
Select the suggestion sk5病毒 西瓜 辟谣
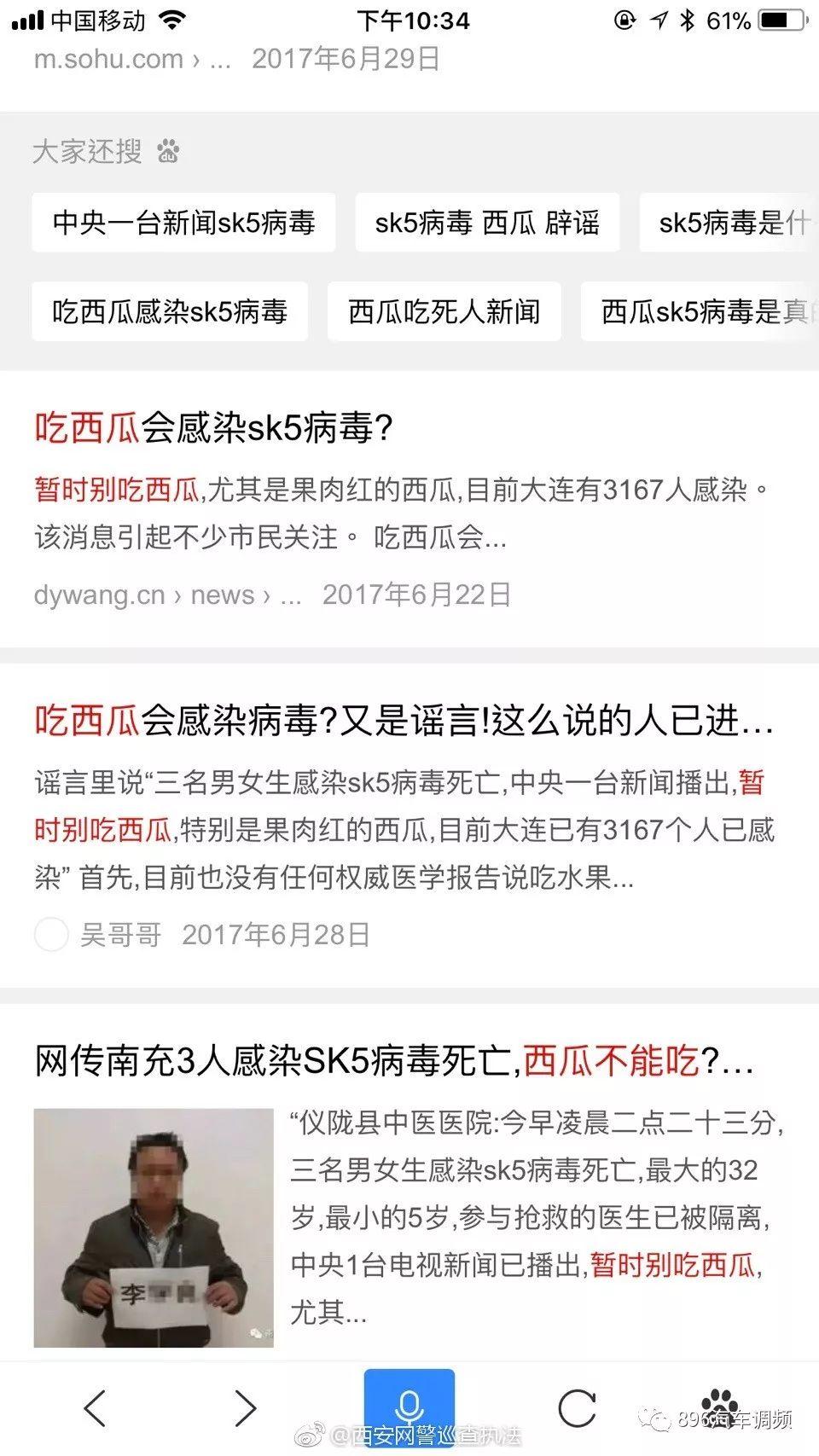487,223
